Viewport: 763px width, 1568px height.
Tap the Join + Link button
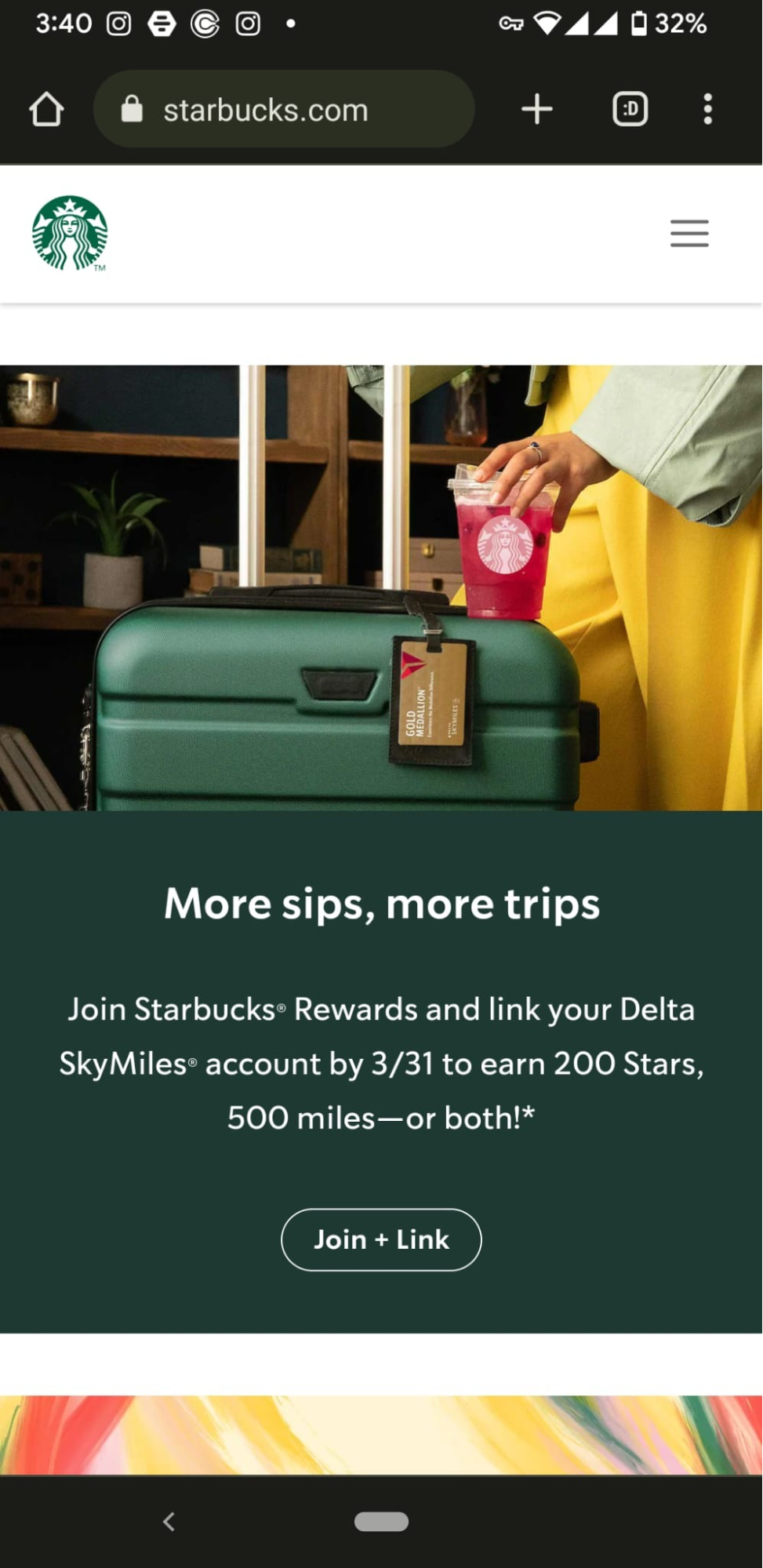pos(381,1239)
